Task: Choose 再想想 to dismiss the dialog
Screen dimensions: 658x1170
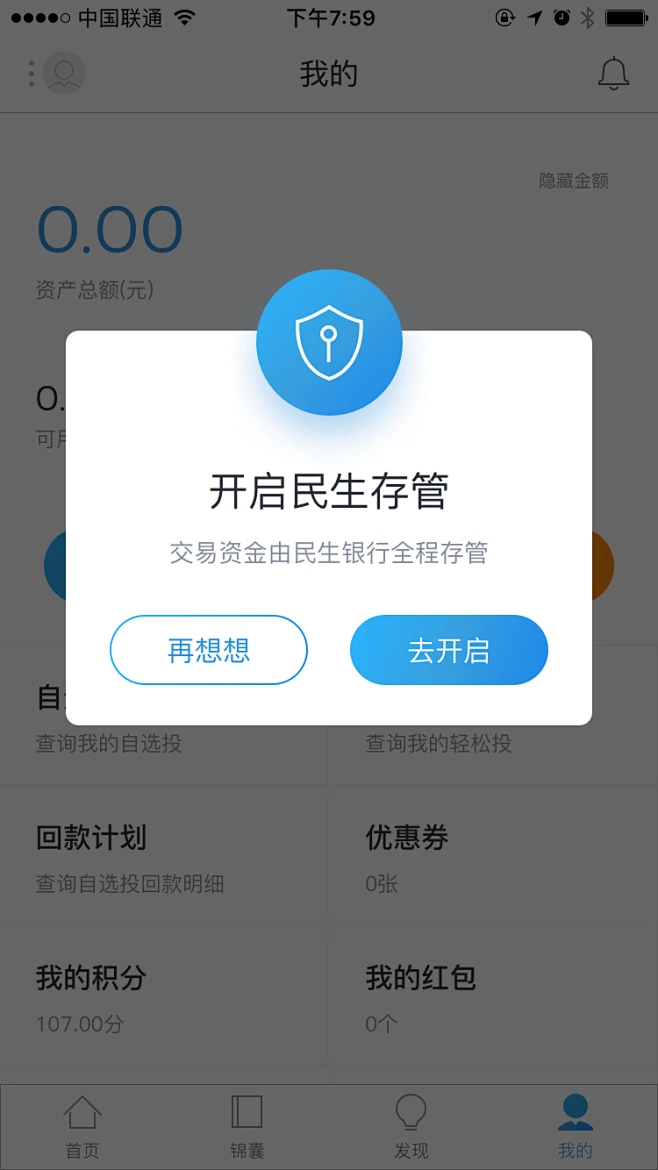Action: [208, 650]
